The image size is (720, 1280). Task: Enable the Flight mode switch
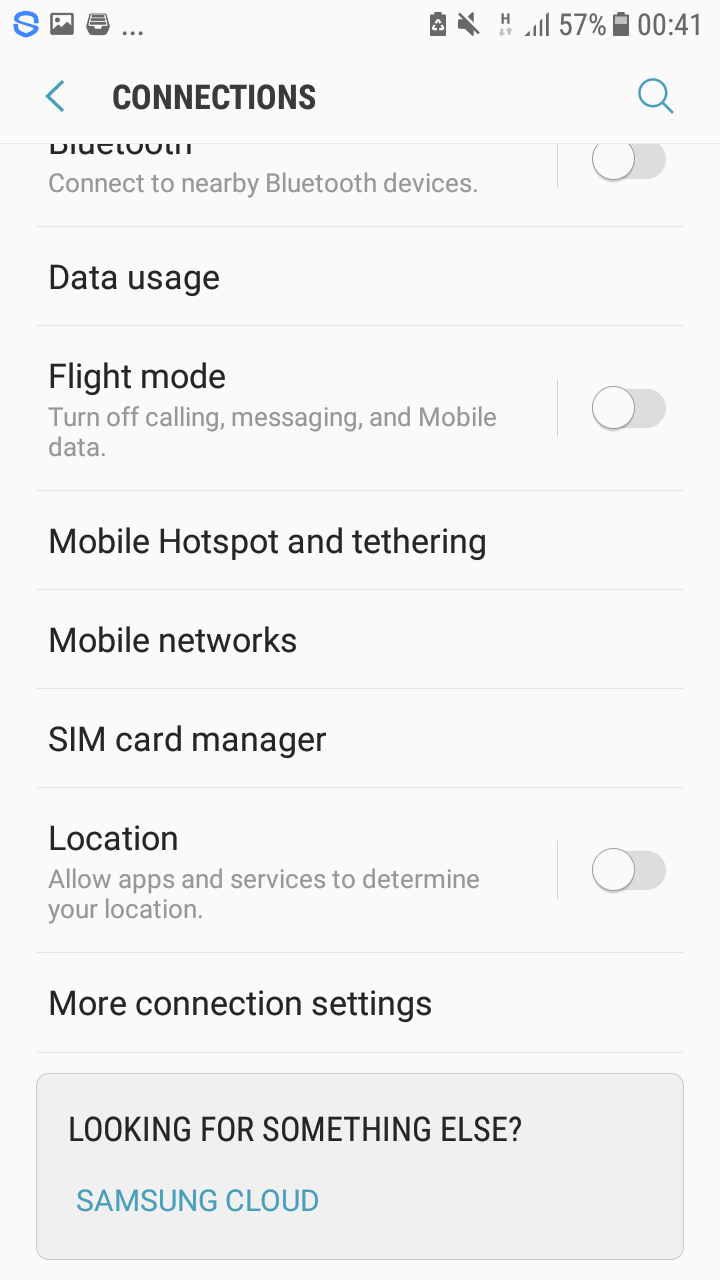pos(628,408)
